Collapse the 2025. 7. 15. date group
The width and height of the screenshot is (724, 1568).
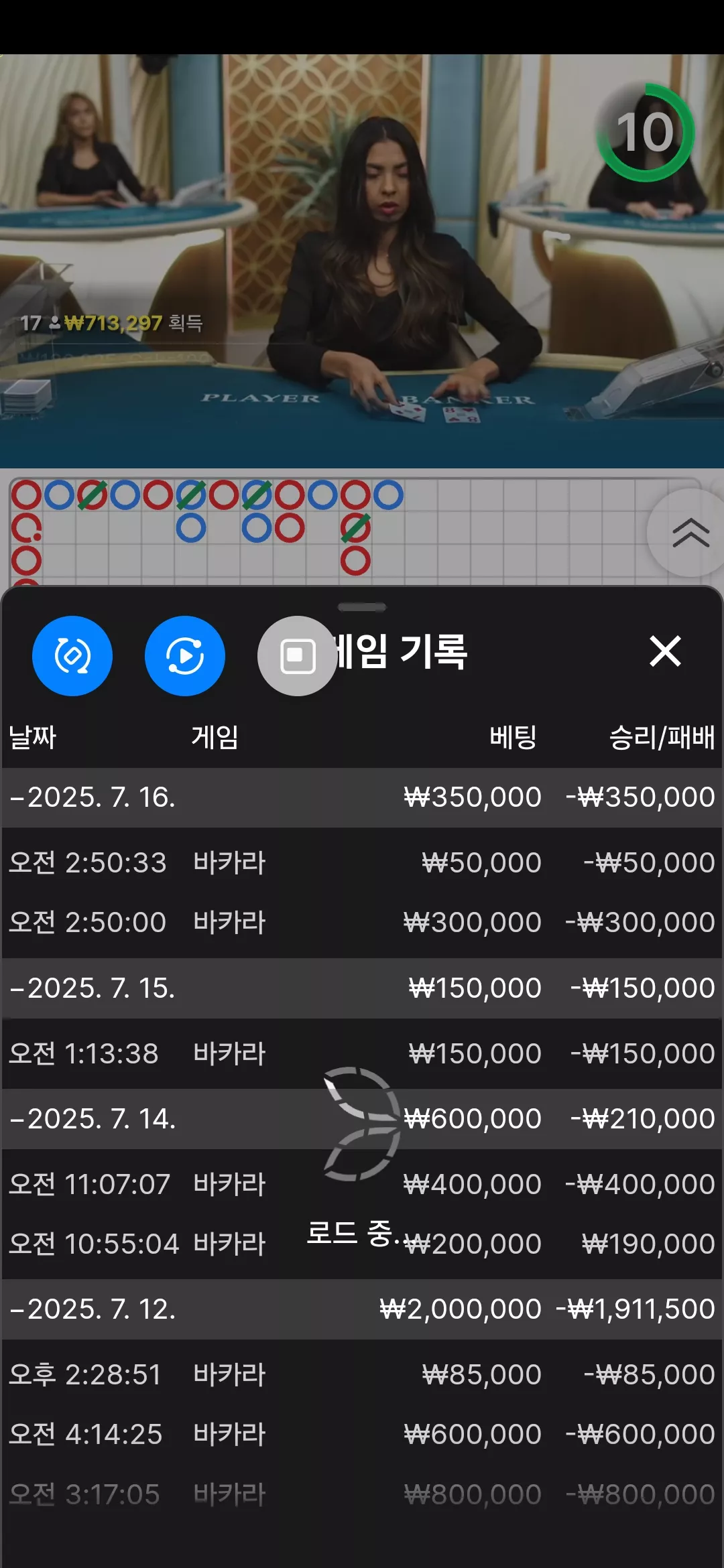click(x=362, y=988)
